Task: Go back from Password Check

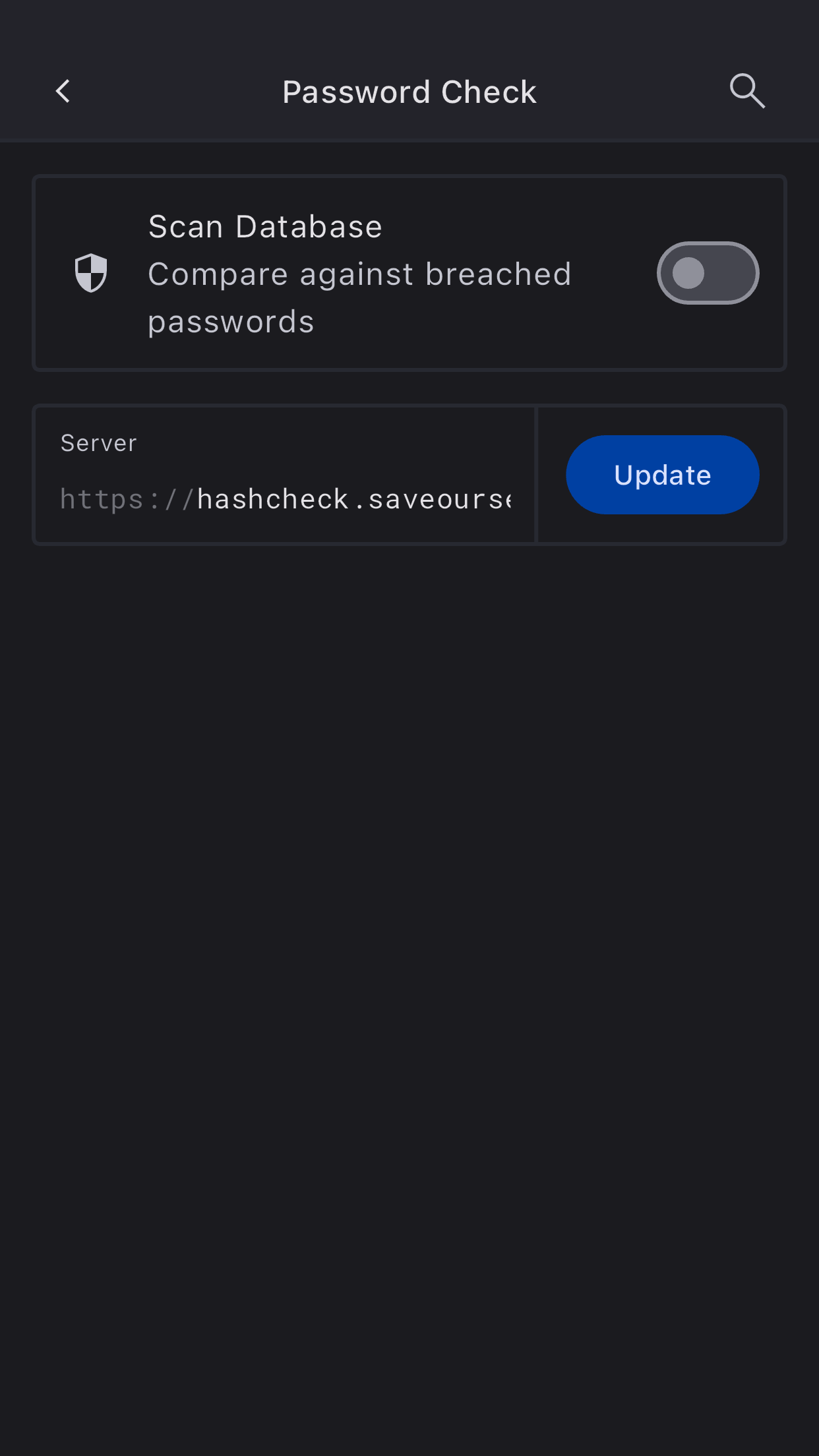Action: click(63, 92)
